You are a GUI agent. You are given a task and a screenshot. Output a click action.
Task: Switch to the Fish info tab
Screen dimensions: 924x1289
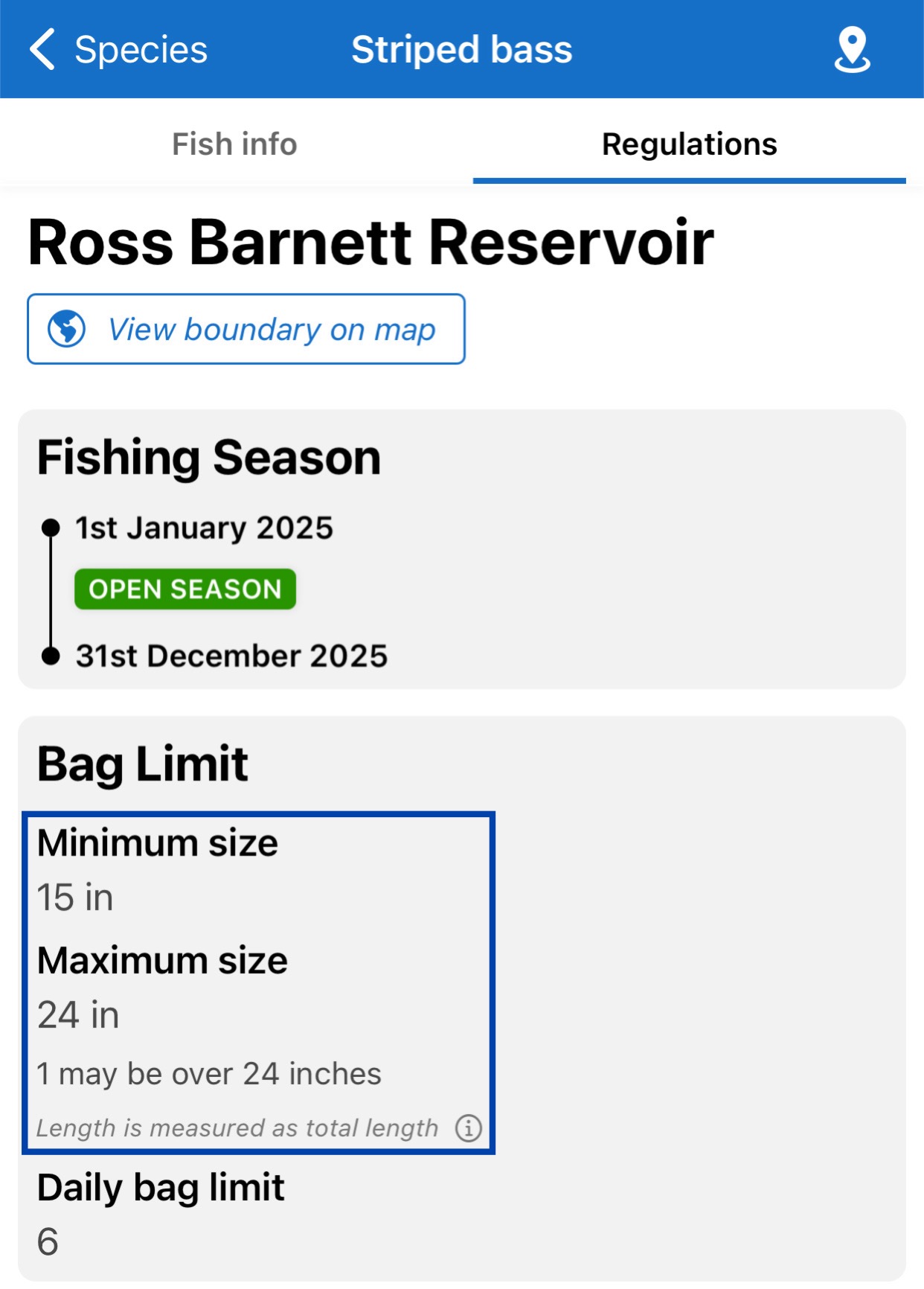(234, 144)
